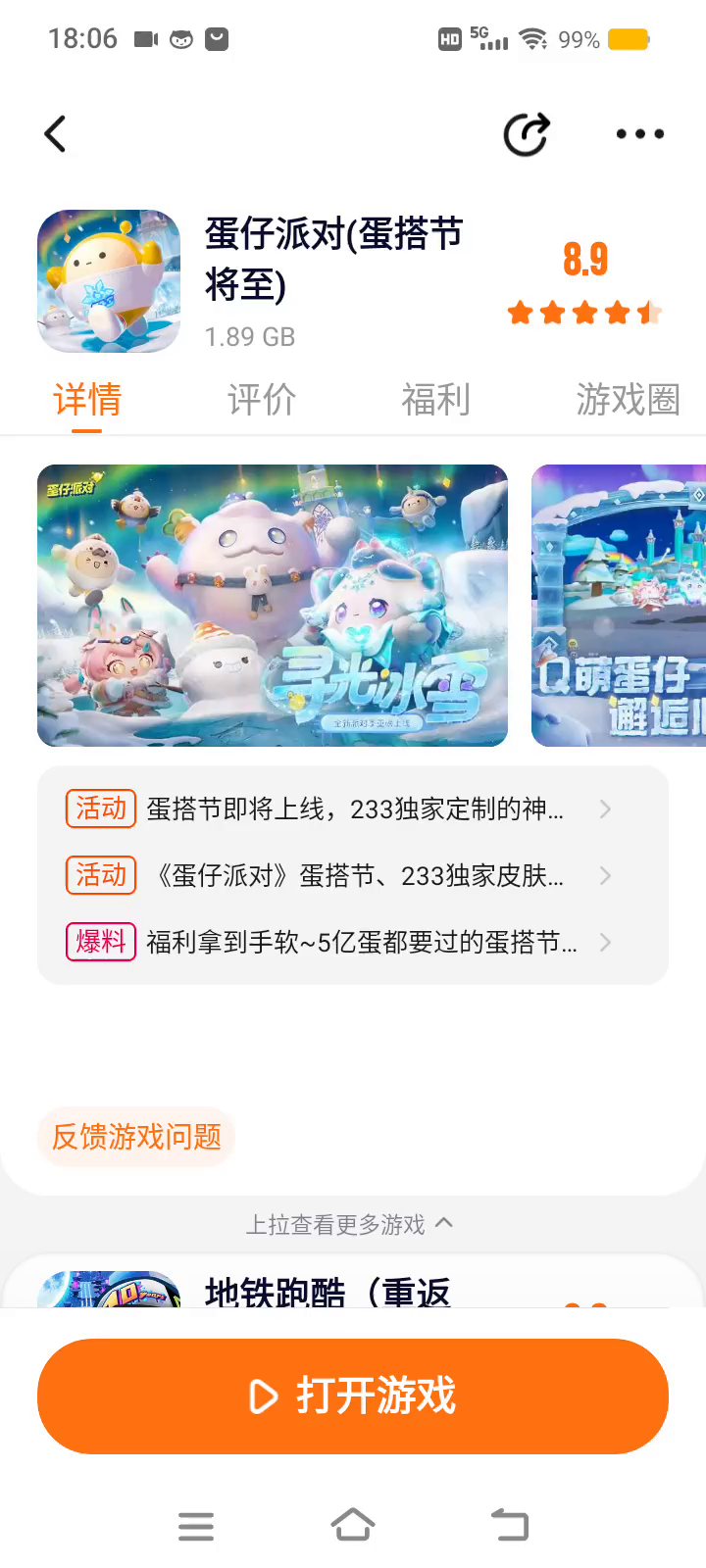706x1568 pixels.
Task: Go back using the top-left arrow
Action: pyautogui.click(x=55, y=134)
